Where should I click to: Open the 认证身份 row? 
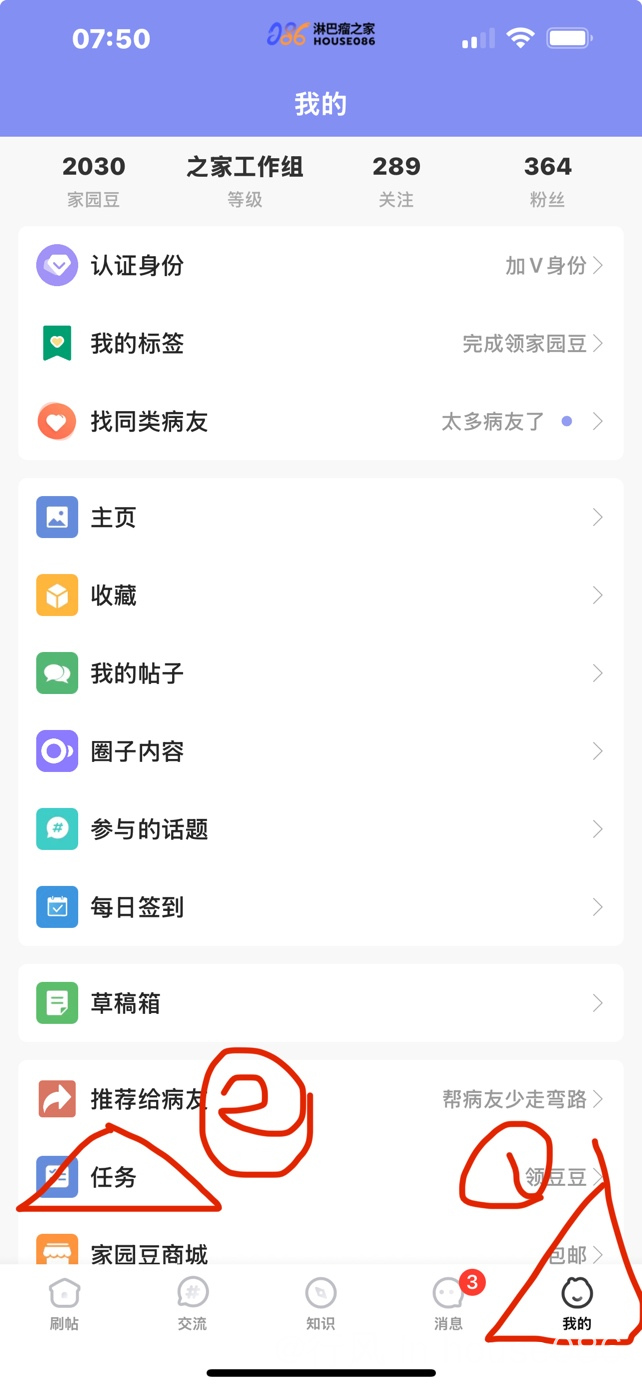click(x=320, y=266)
